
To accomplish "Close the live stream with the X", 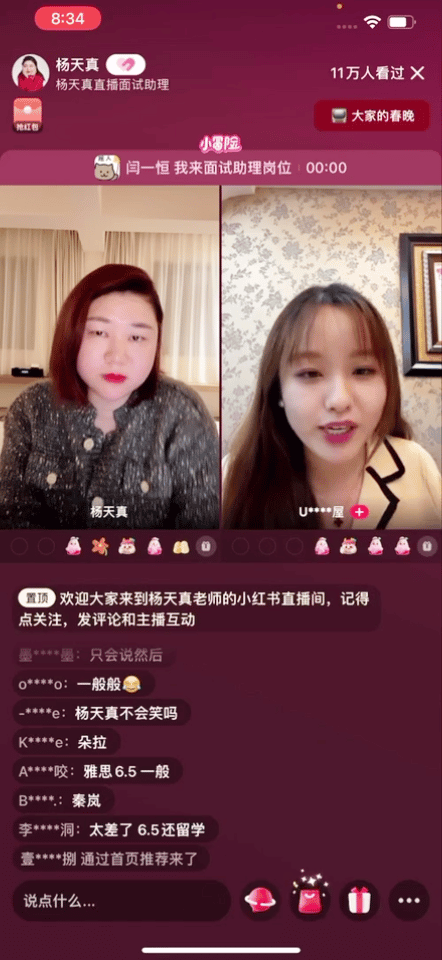I will click(x=418, y=73).
